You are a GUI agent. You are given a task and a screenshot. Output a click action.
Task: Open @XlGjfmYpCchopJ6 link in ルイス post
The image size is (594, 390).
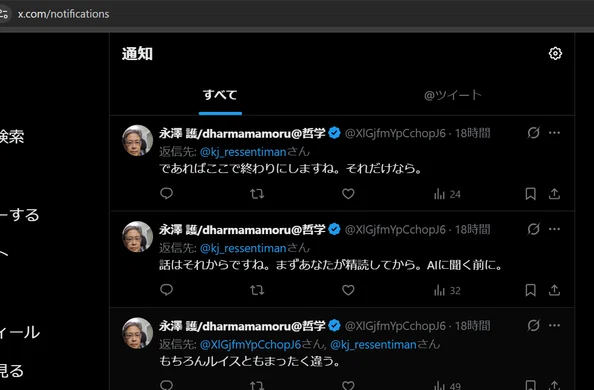[x=250, y=345]
